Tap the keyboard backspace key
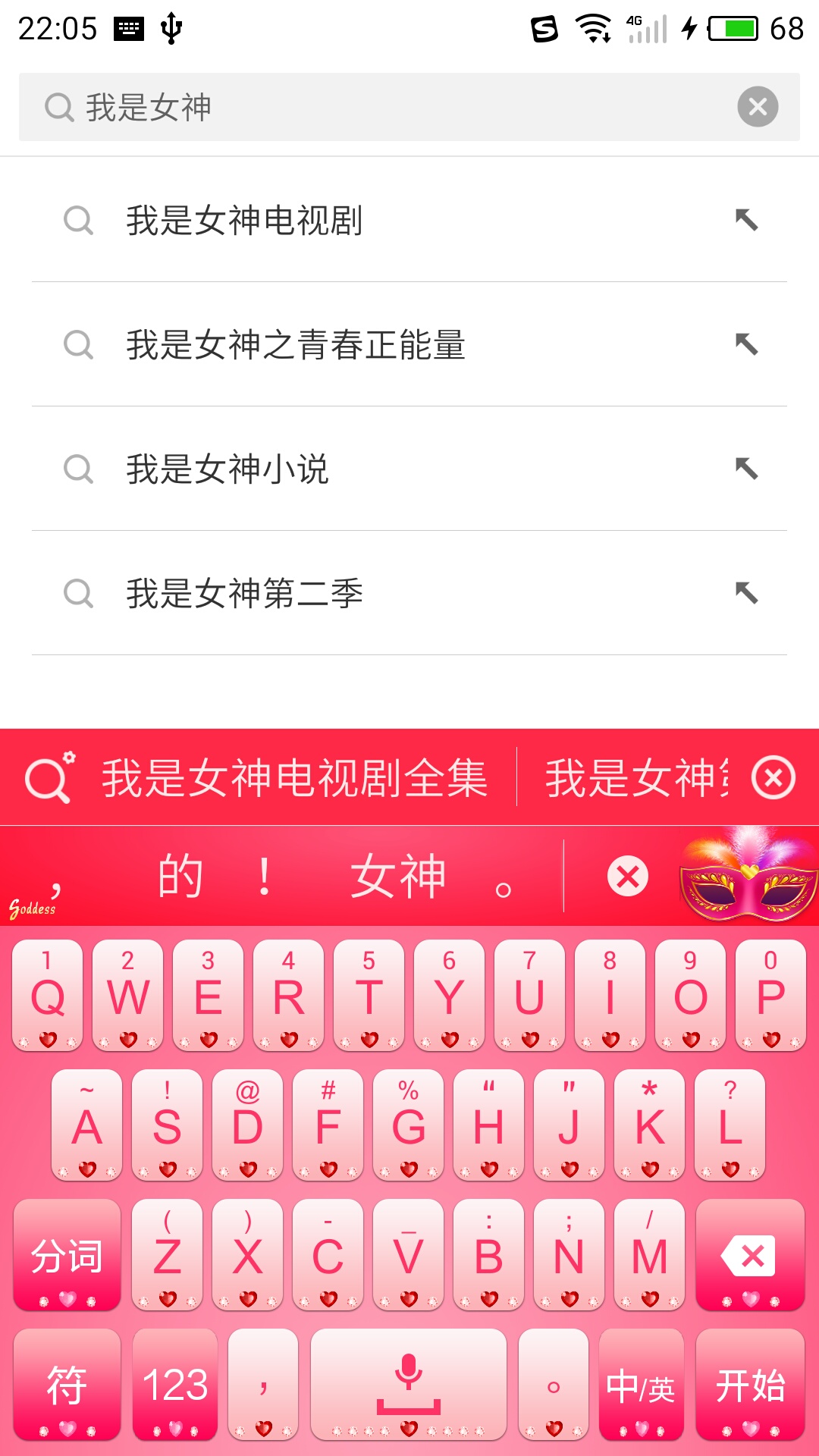The width and height of the screenshot is (819, 1456). 750,1255
